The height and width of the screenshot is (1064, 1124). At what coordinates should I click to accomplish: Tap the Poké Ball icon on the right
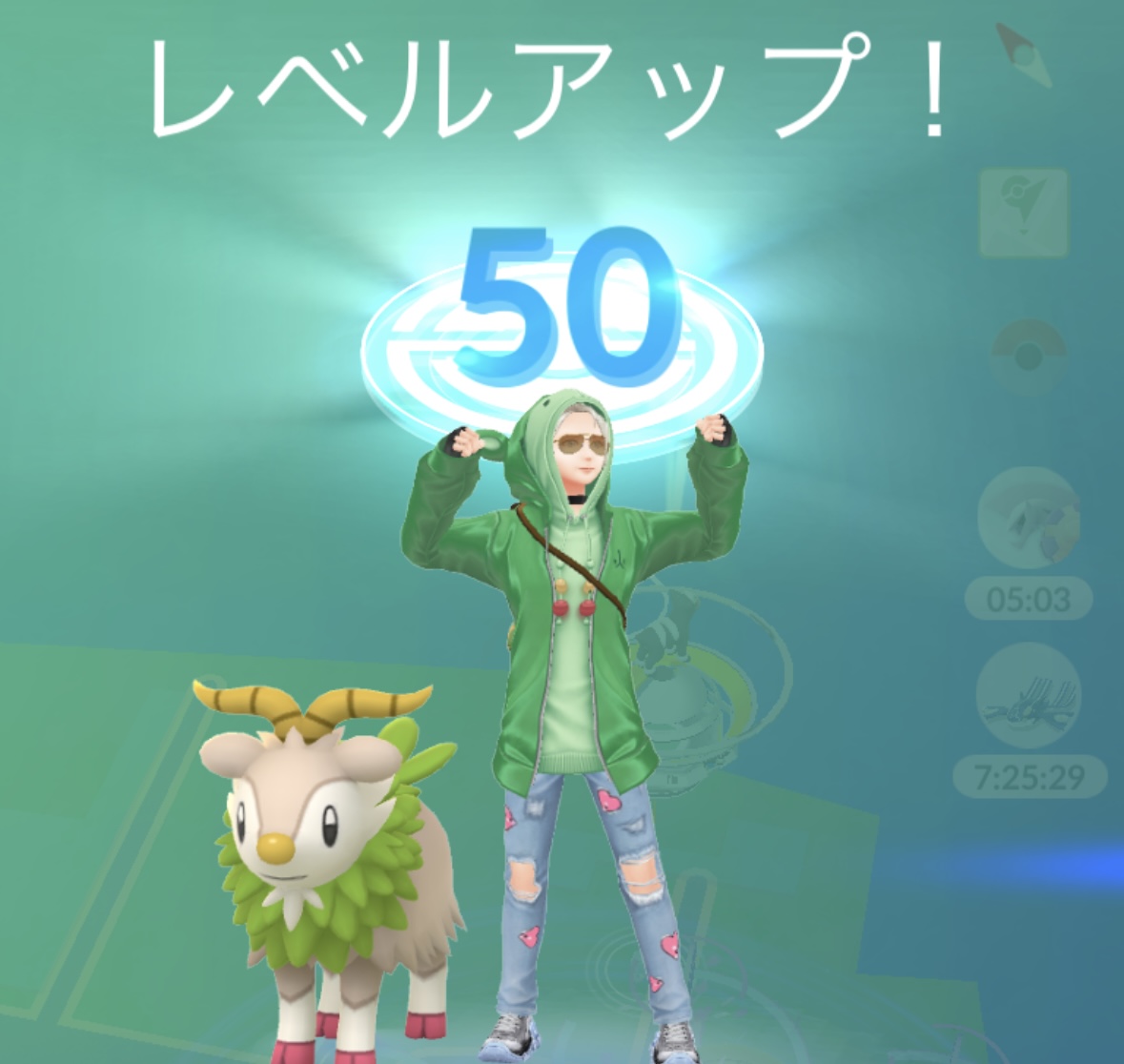(x=1027, y=356)
